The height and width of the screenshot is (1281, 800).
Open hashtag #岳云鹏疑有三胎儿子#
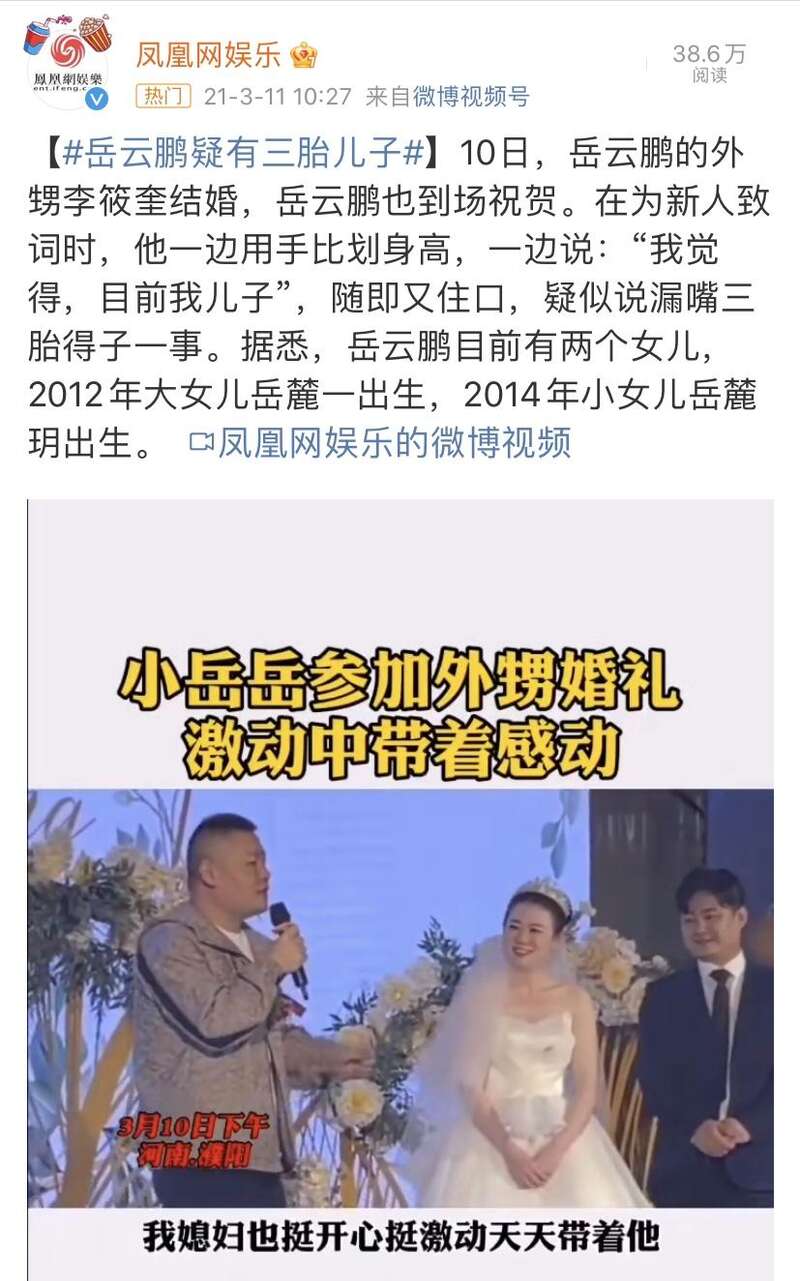coord(243,155)
